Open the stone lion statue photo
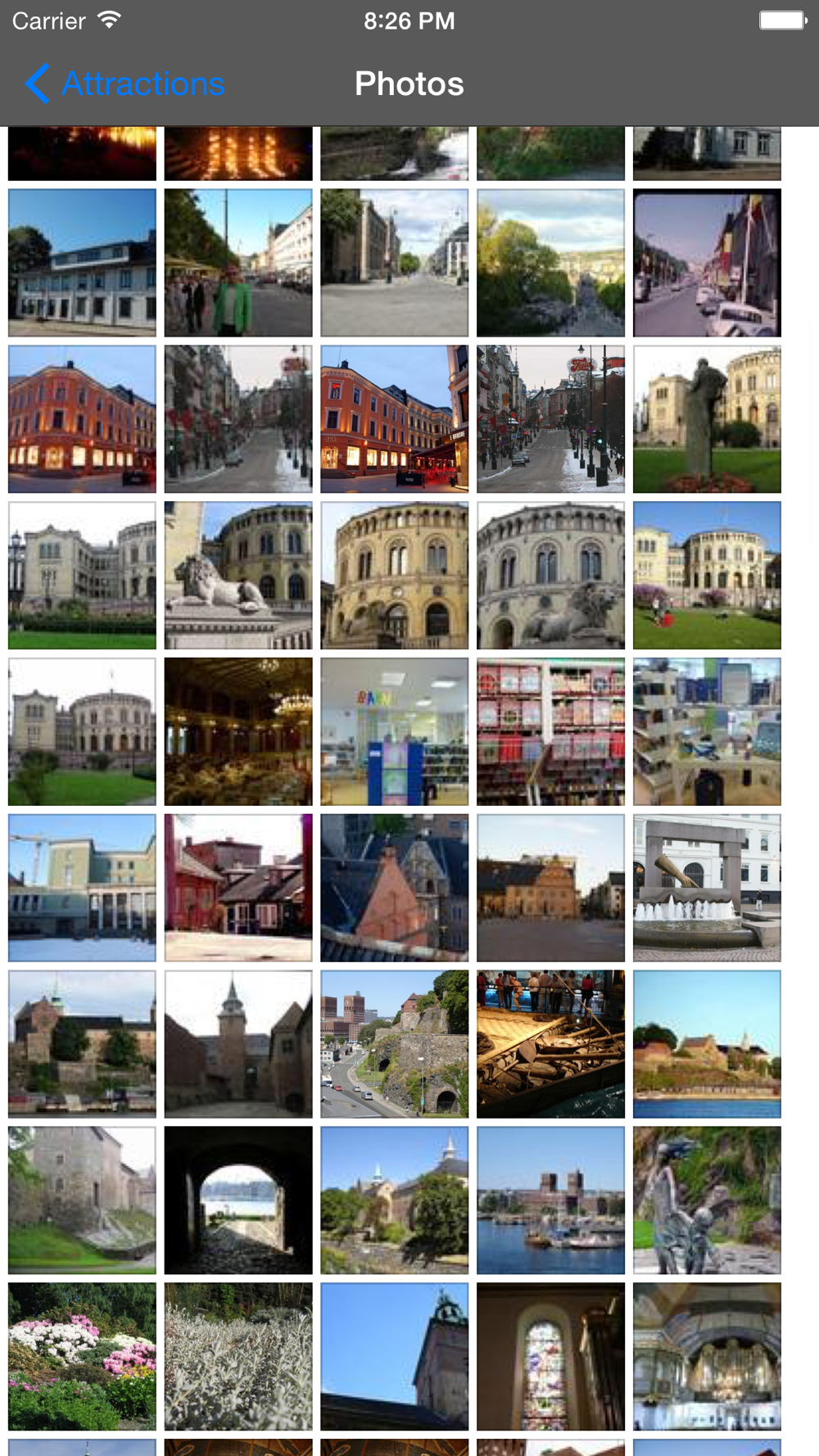The height and width of the screenshot is (1456, 819). 238,576
